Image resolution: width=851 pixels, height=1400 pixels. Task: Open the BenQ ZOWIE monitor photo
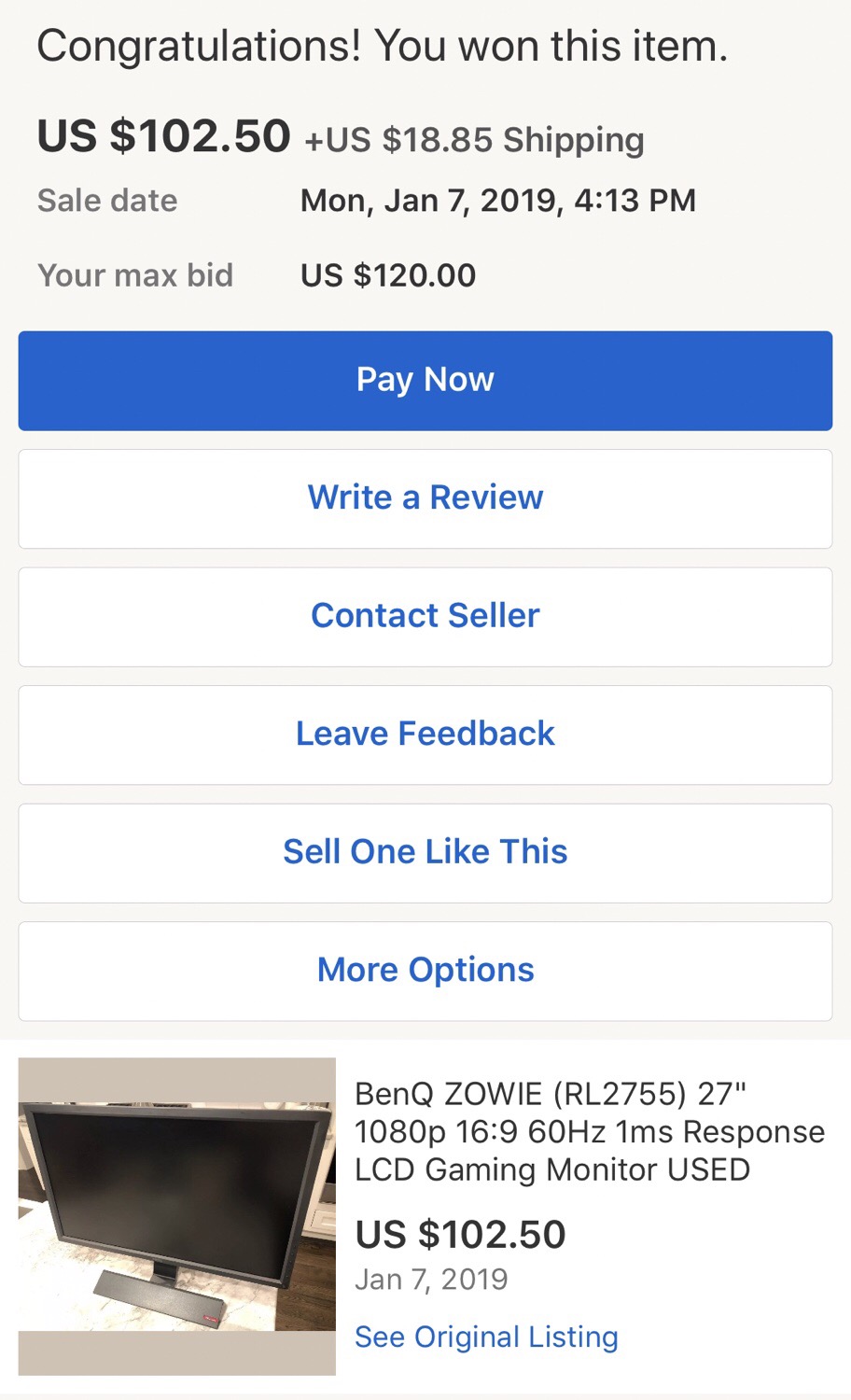pyautogui.click(x=177, y=1216)
